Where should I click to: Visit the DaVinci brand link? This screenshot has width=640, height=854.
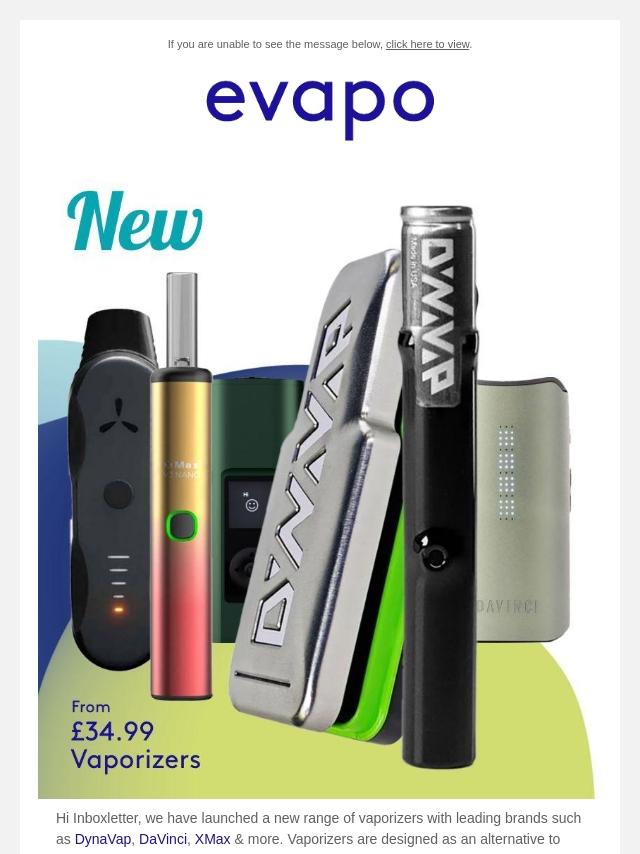coord(162,839)
